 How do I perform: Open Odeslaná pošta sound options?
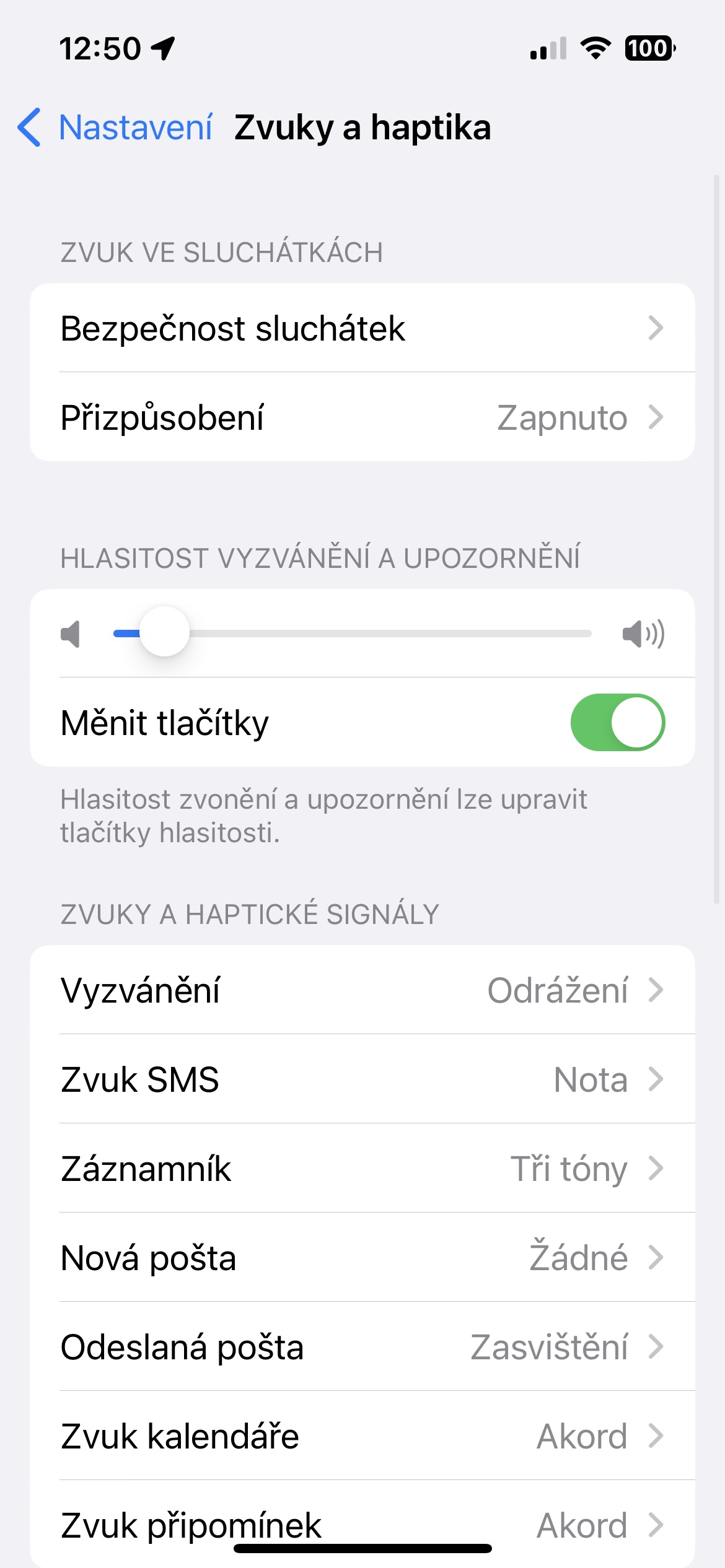(362, 1347)
